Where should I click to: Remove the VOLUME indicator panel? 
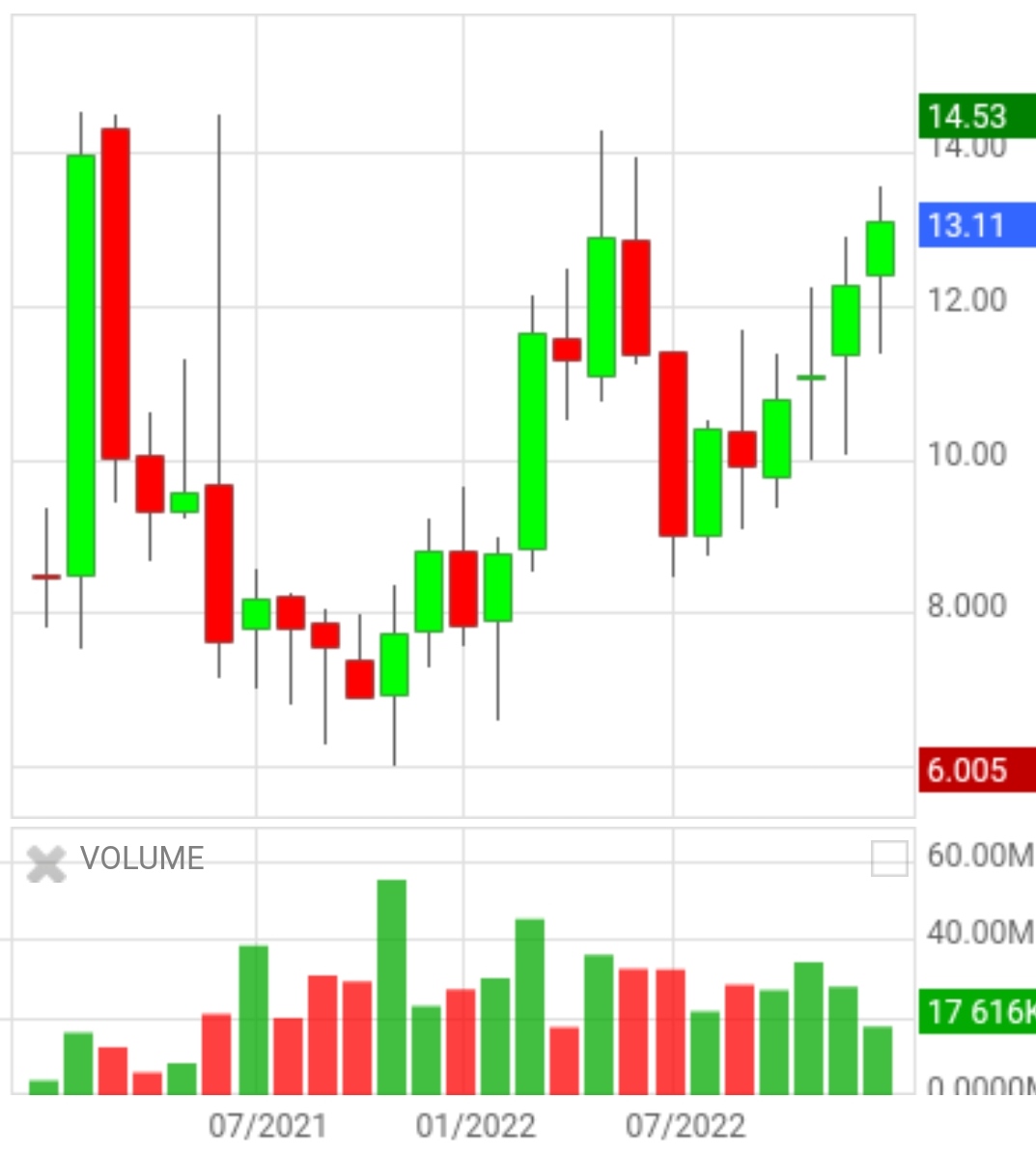pos(45,862)
